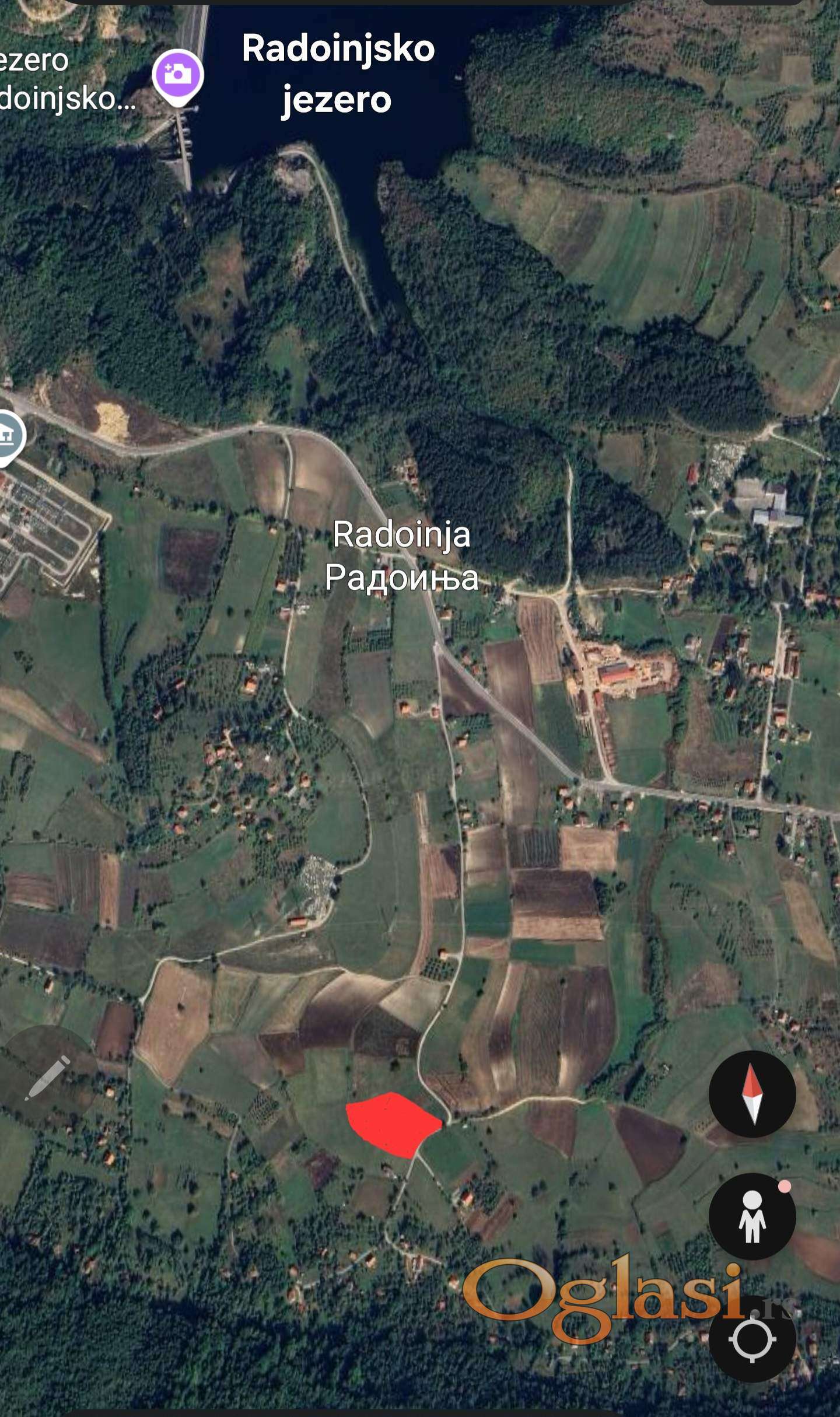Viewport: 840px width, 1417px height.
Task: Open the purple photo pin near the dam
Action: [x=178, y=76]
